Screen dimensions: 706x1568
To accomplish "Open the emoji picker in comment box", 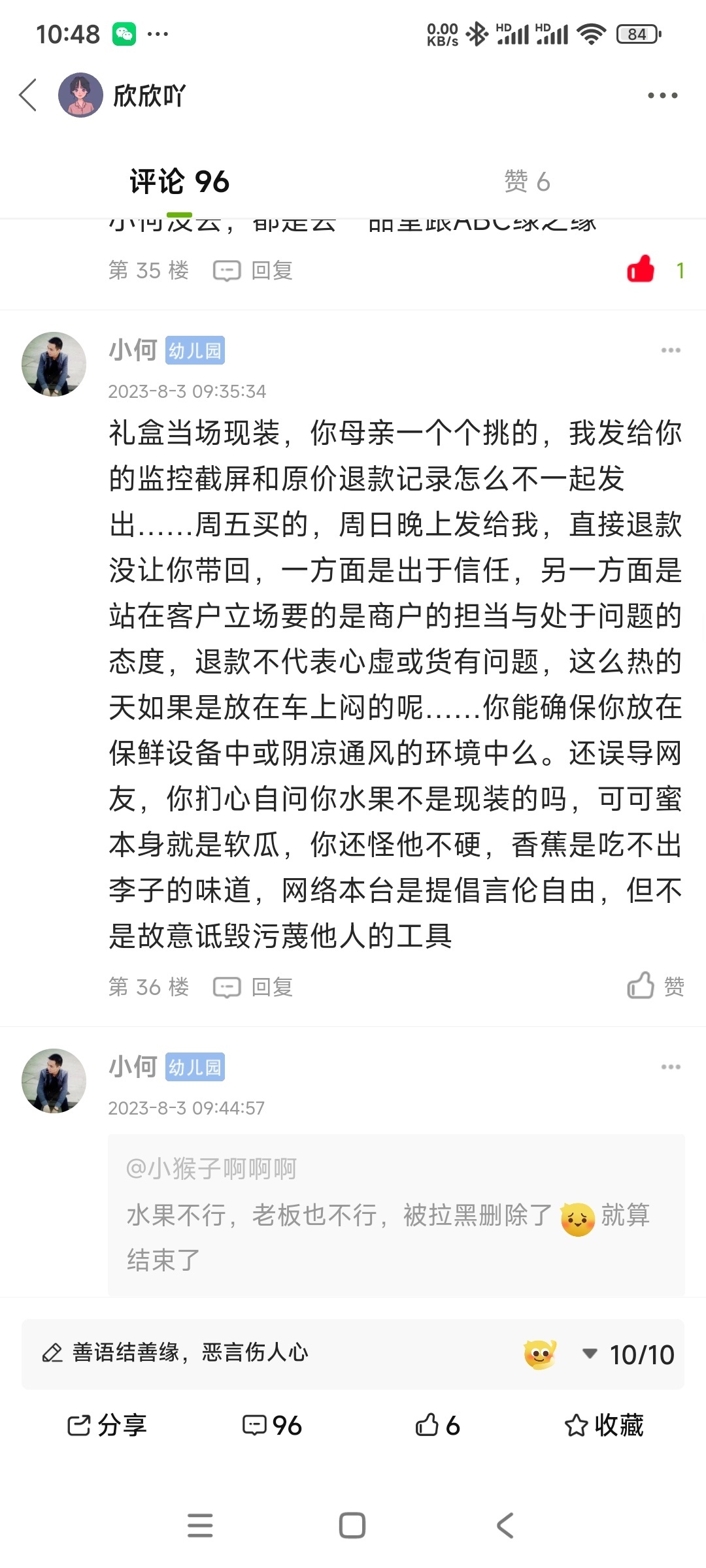I will tap(540, 1354).
